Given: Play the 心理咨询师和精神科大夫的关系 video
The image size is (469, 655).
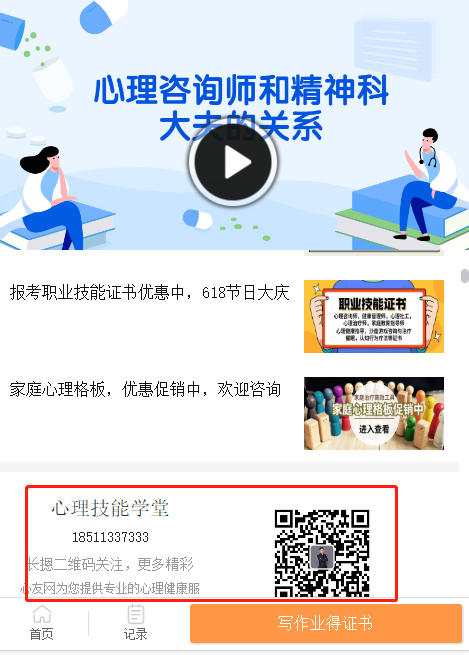Looking at the screenshot, I should click(x=233, y=162).
